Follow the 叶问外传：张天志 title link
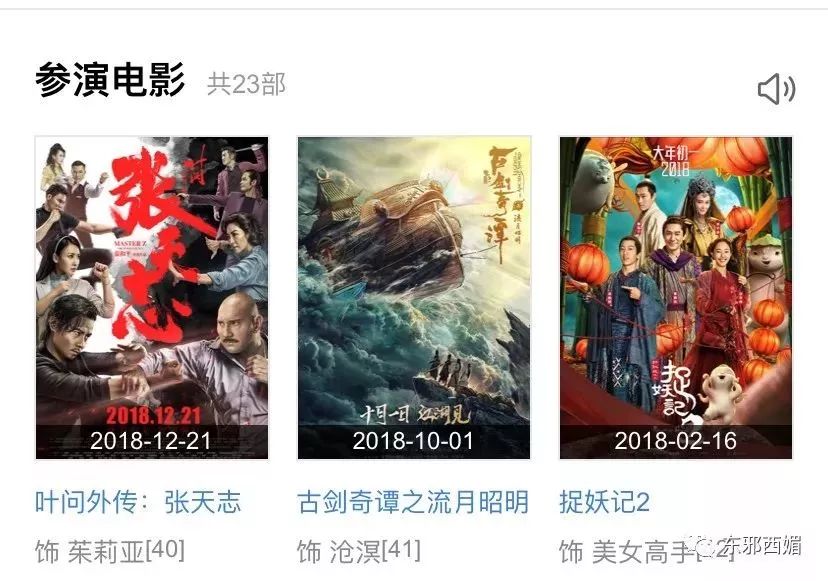This screenshot has width=828, height=581. (138, 502)
